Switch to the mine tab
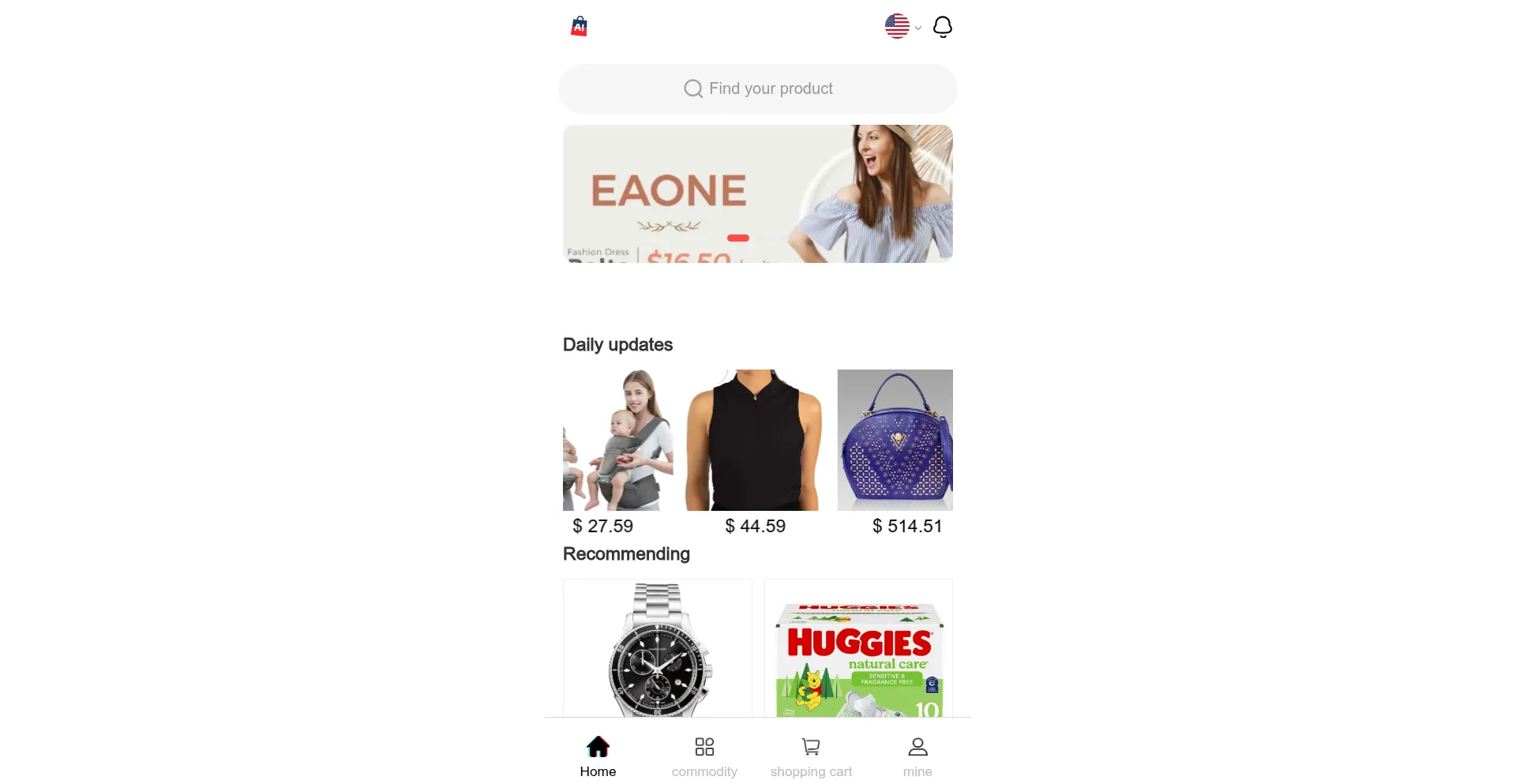1516x784 pixels. 917,757
